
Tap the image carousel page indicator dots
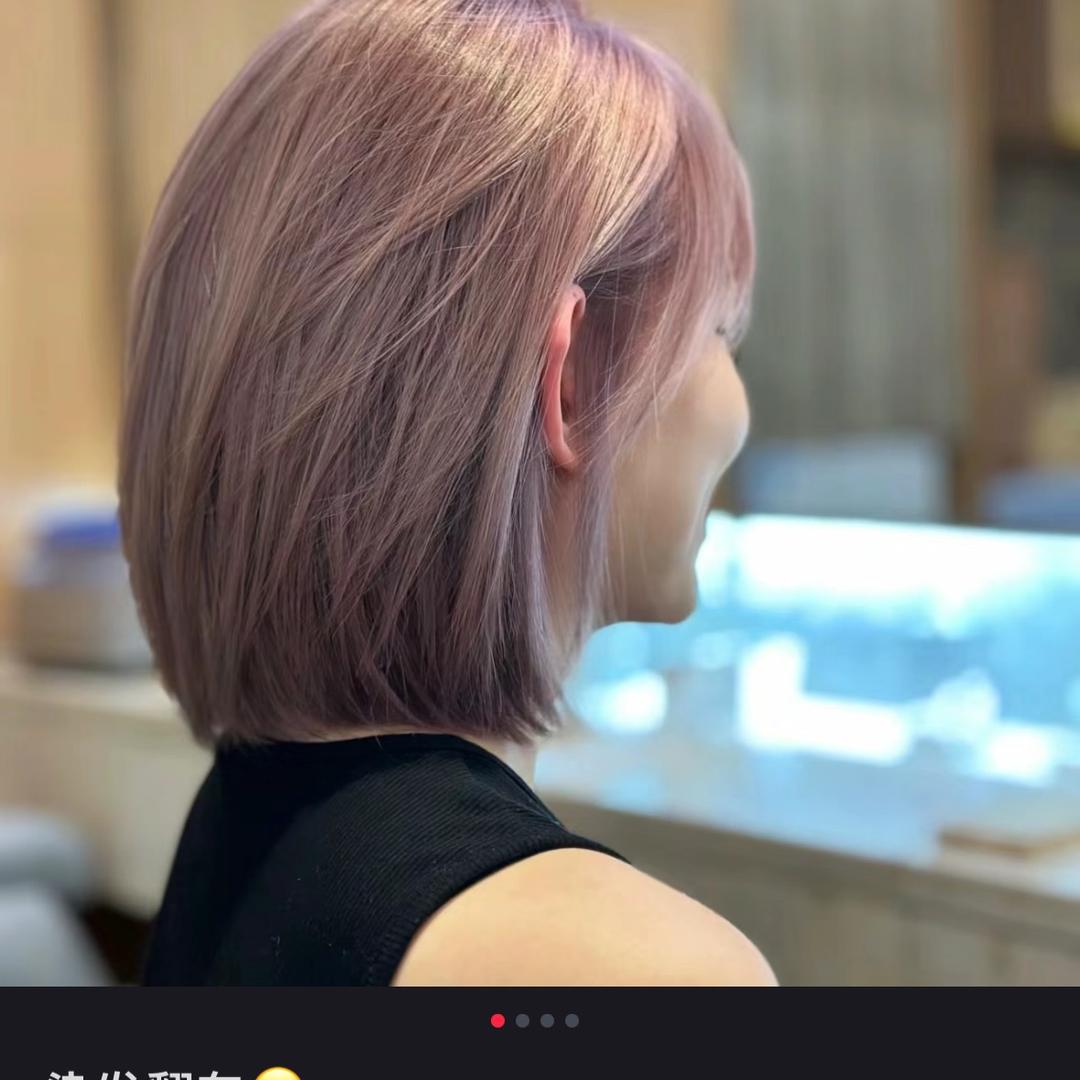pyautogui.click(x=535, y=1020)
